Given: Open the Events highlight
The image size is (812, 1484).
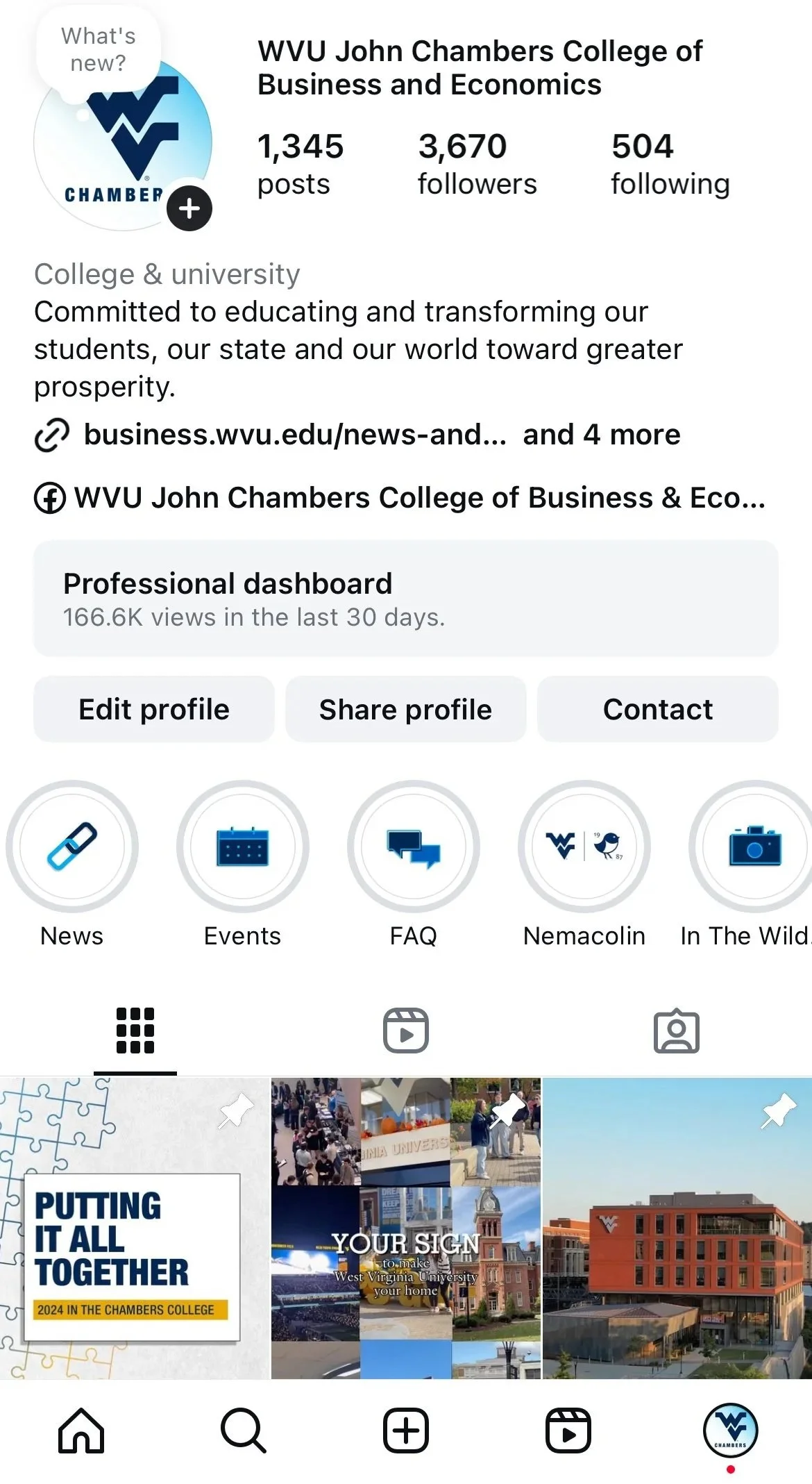Looking at the screenshot, I should coord(243,847).
